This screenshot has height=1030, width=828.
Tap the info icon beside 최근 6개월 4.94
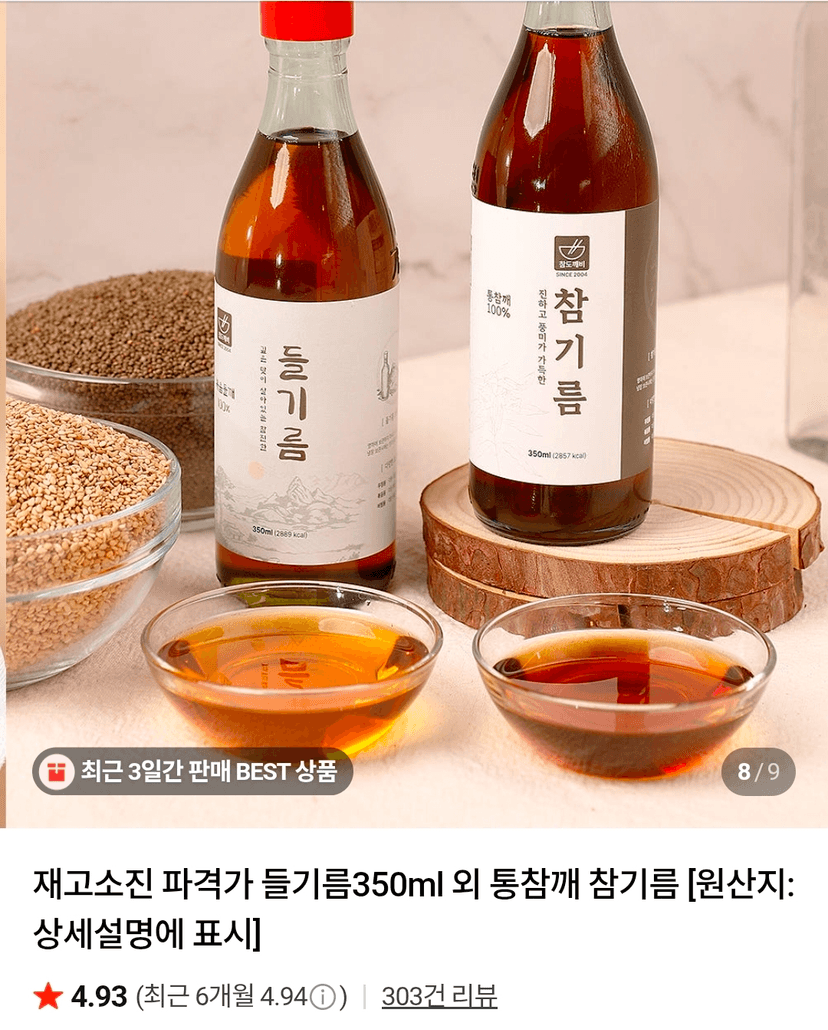coord(323,997)
